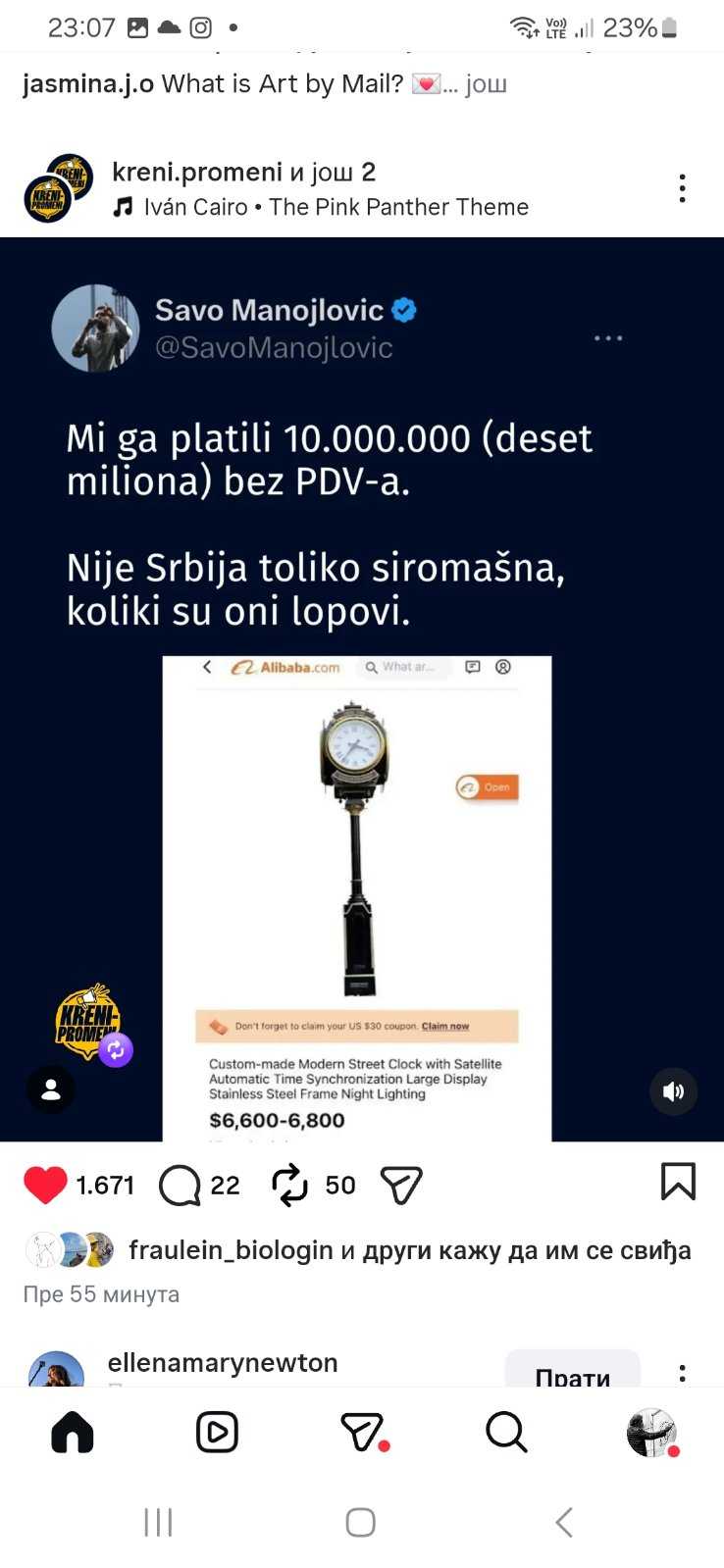Expand the jasmina.j.o caption with "још"
This screenshot has width=724, height=1568.
[x=486, y=84]
